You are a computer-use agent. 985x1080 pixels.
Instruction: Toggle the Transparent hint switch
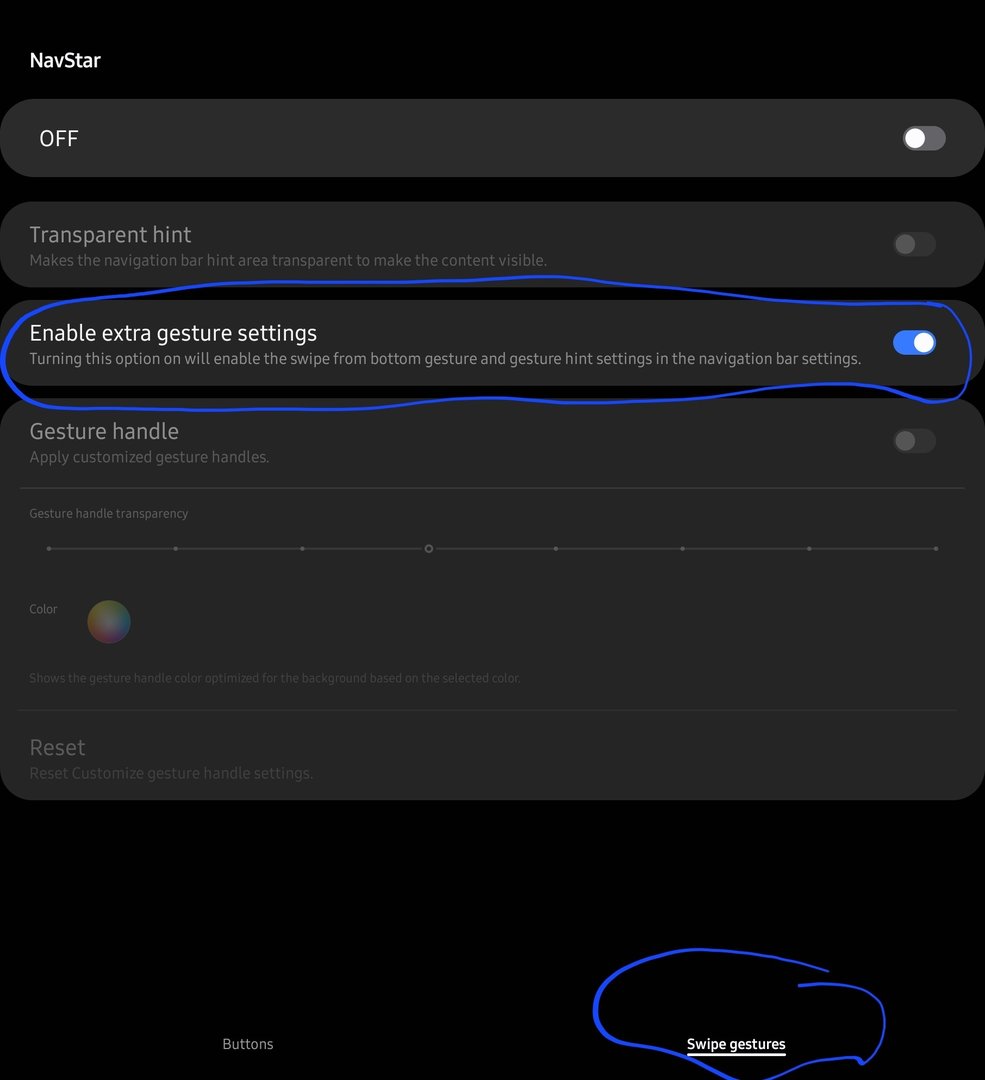click(x=914, y=244)
